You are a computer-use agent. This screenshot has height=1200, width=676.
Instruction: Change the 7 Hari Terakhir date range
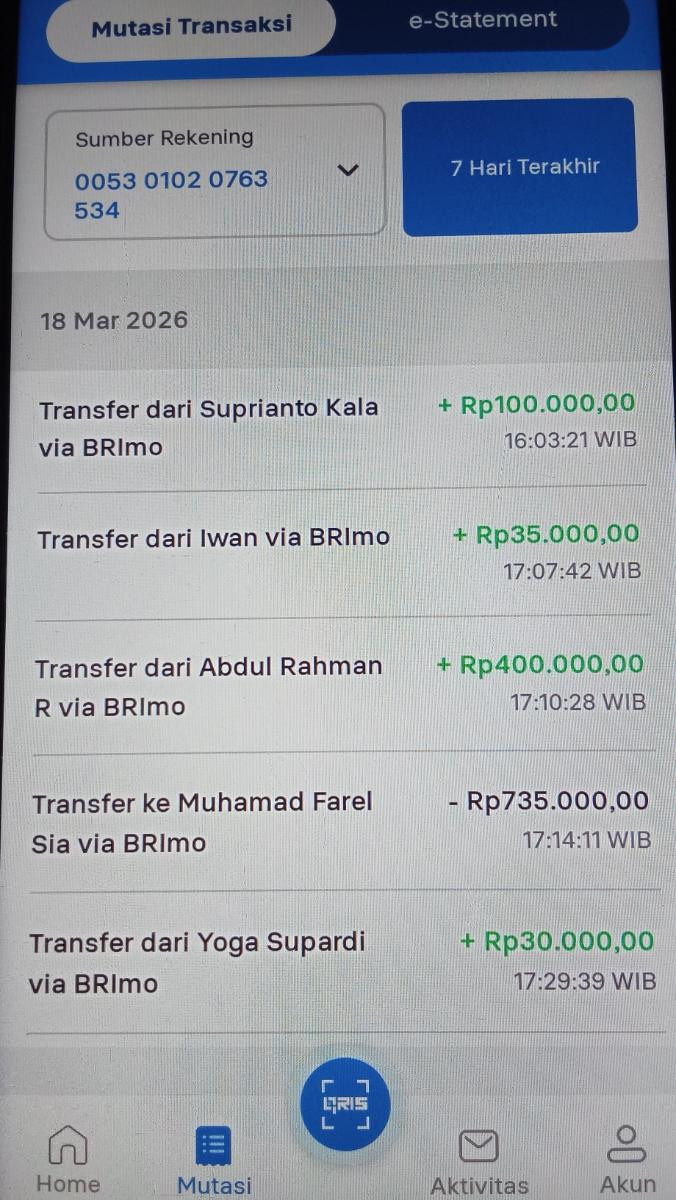520,167
